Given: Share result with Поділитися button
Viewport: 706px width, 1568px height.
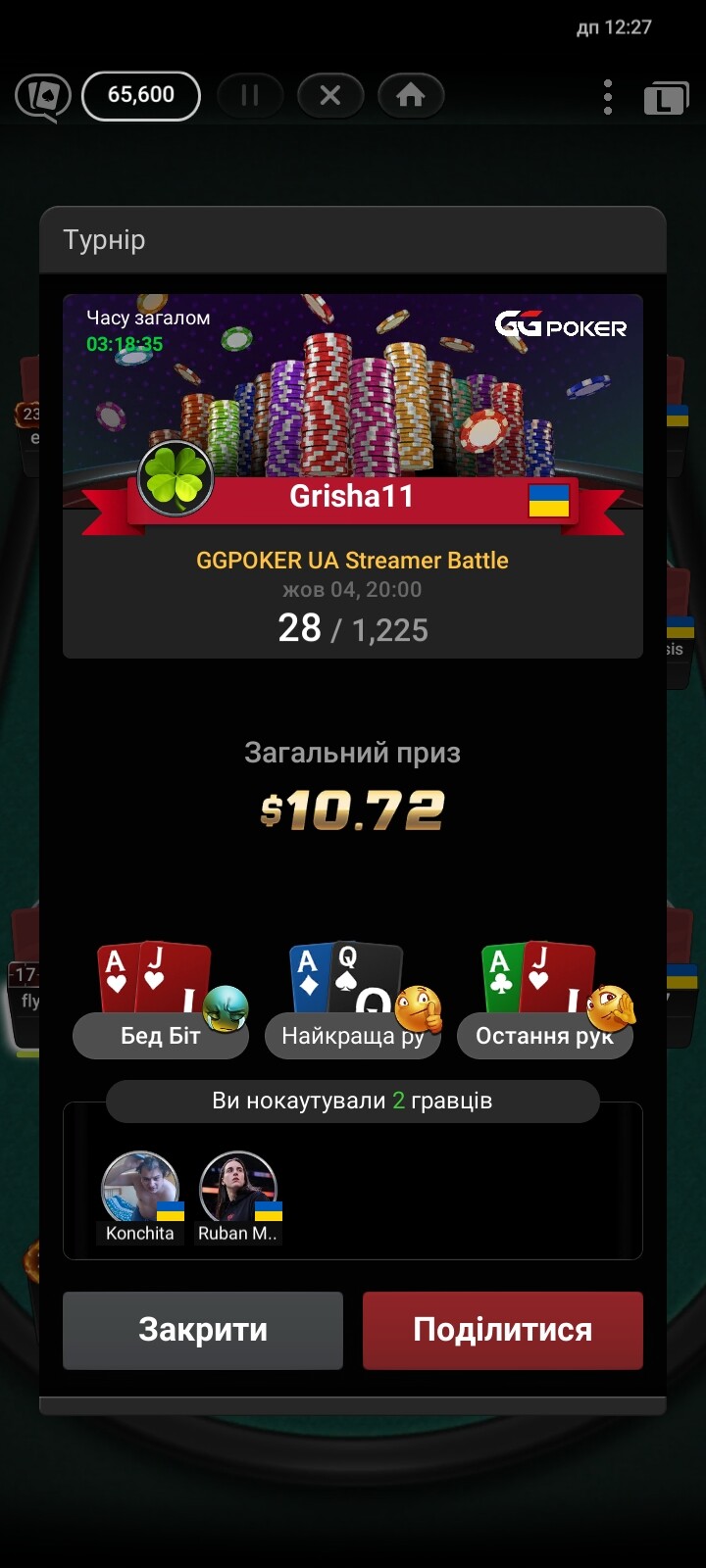Looking at the screenshot, I should (x=502, y=1330).
